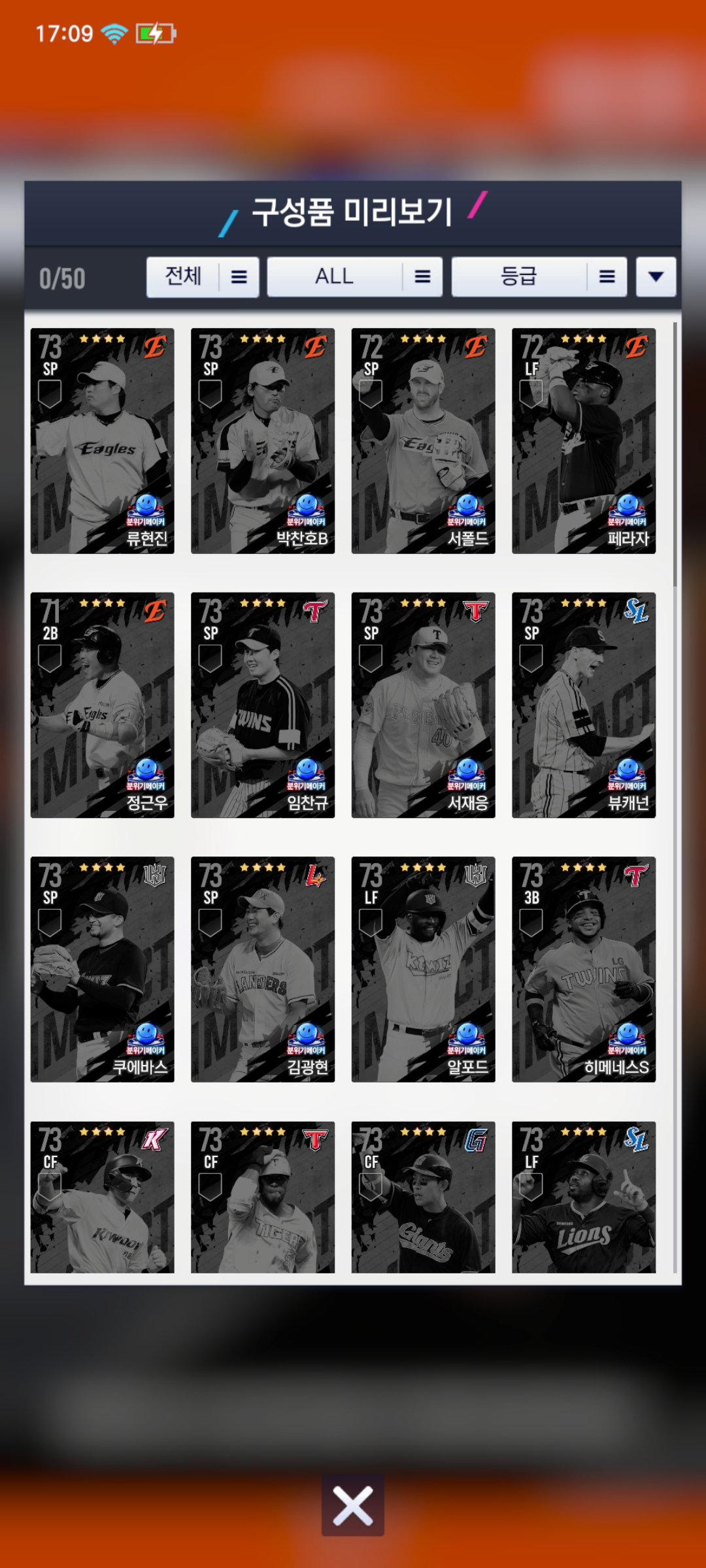706x1568 pixels.
Task: View the 쿠에바스 player card
Action: tap(103, 969)
